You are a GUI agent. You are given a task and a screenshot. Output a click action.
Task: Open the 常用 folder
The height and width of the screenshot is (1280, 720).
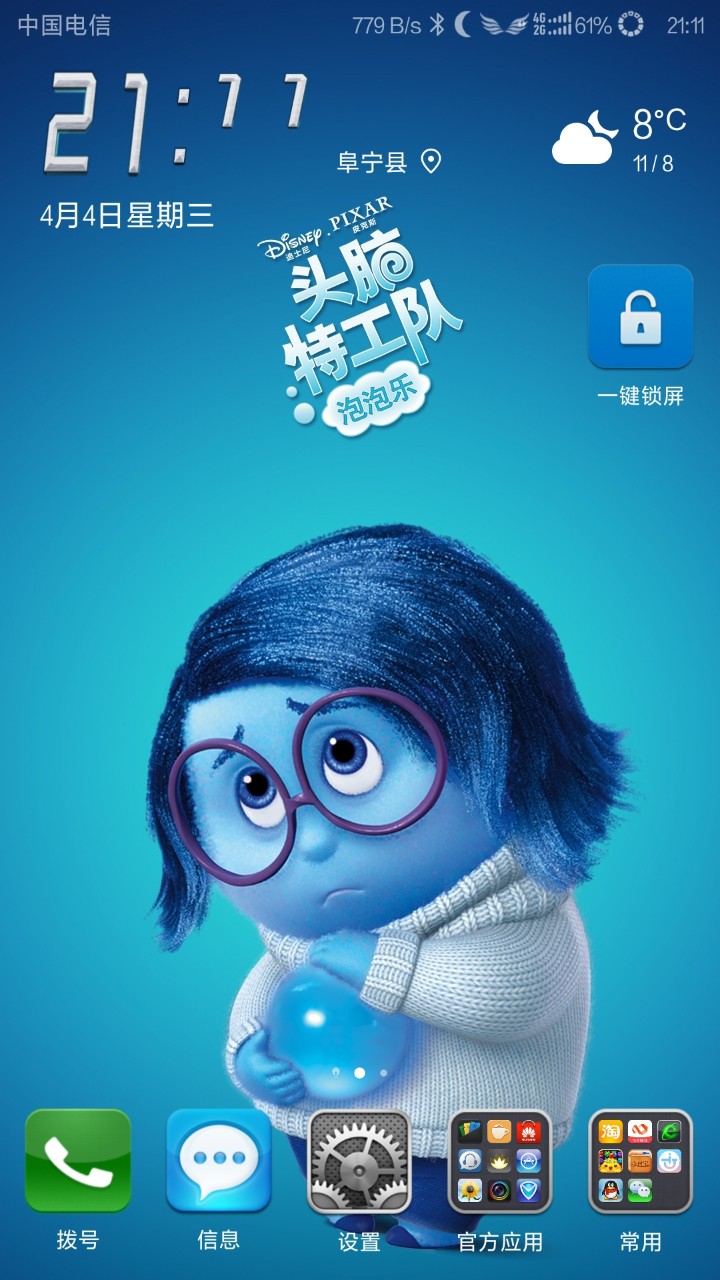(x=640, y=1162)
